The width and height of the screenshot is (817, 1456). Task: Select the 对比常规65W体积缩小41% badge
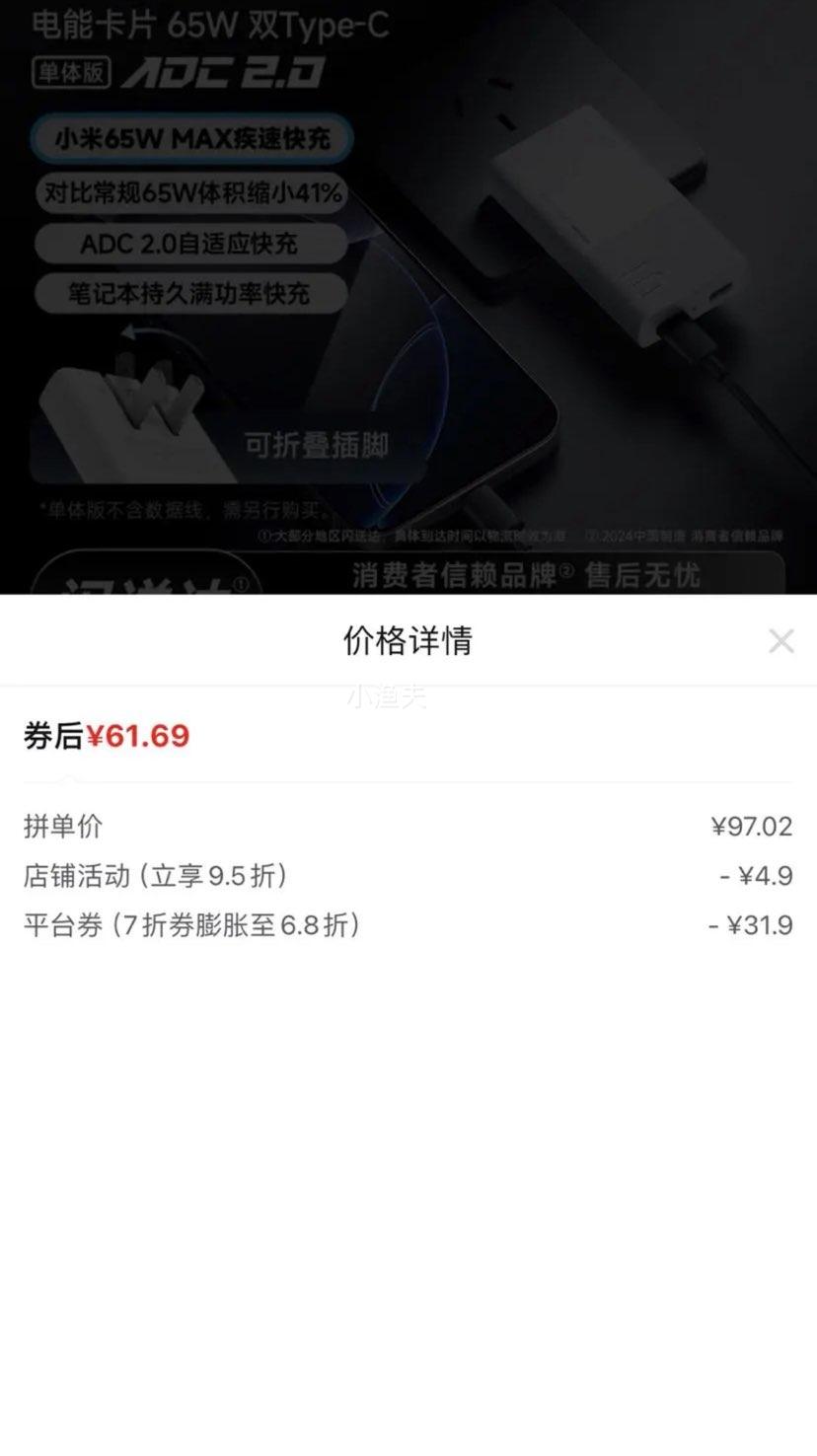(x=192, y=191)
